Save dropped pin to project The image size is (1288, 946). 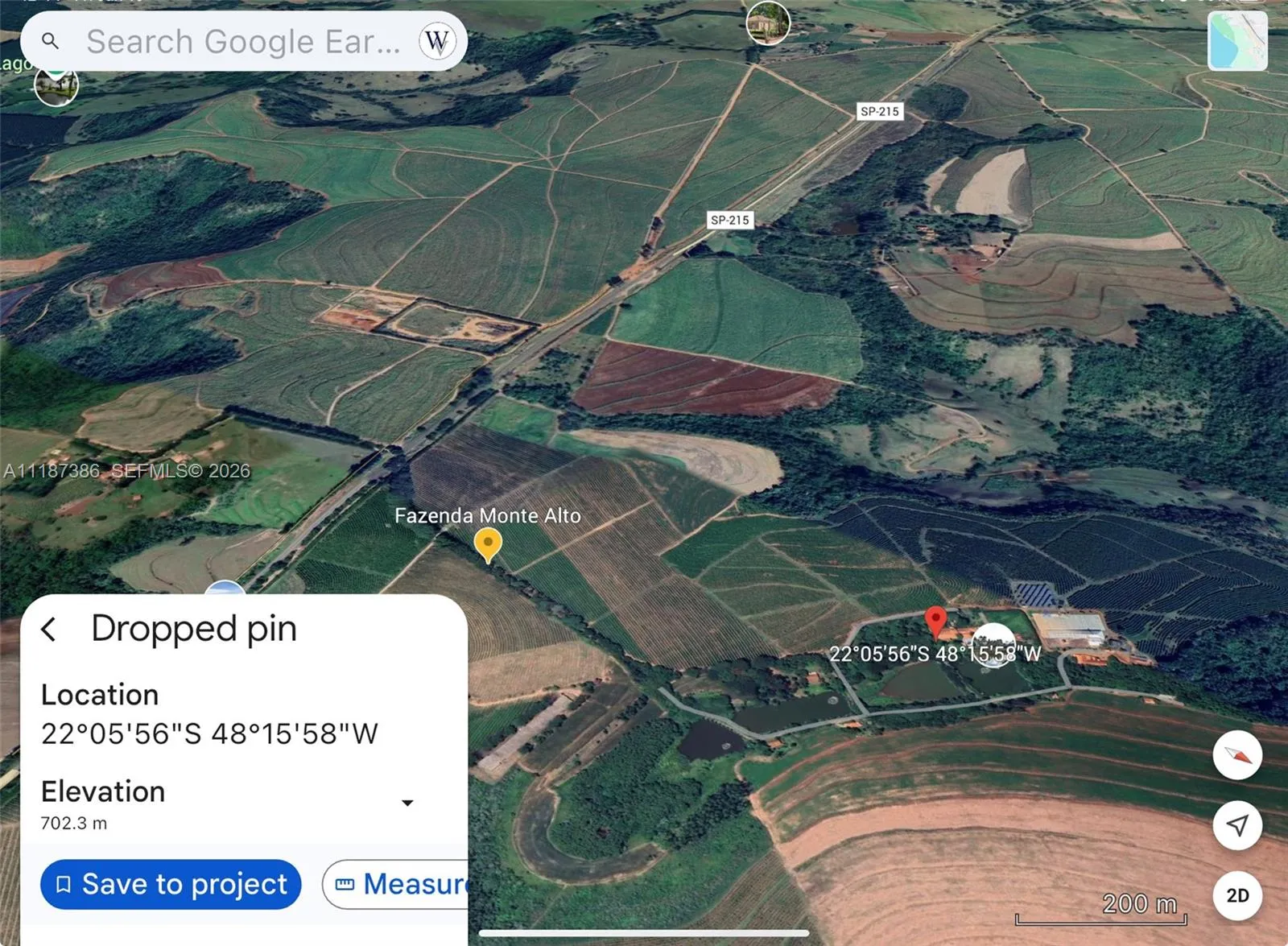click(171, 884)
